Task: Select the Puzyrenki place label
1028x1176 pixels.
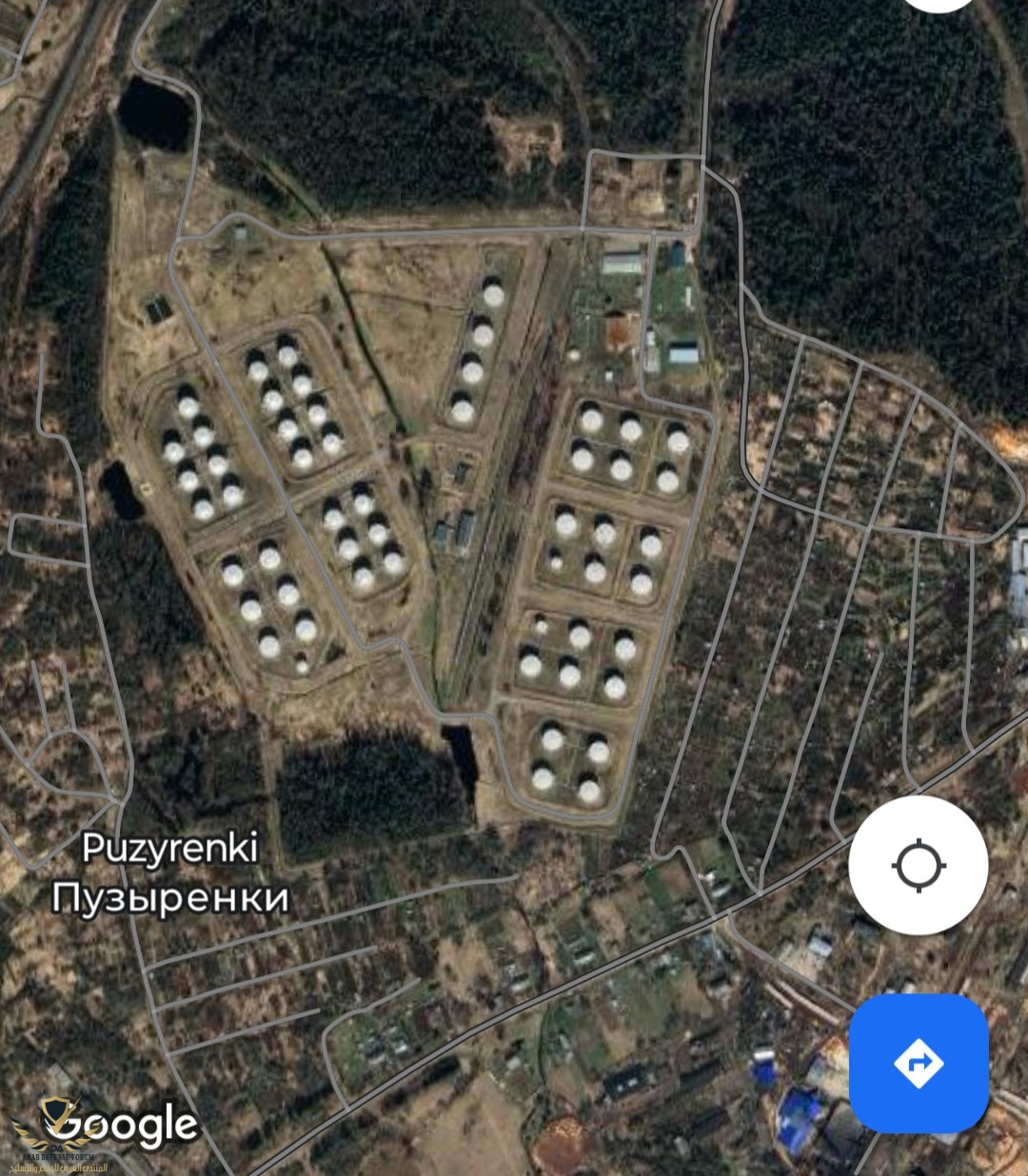Action: (169, 872)
